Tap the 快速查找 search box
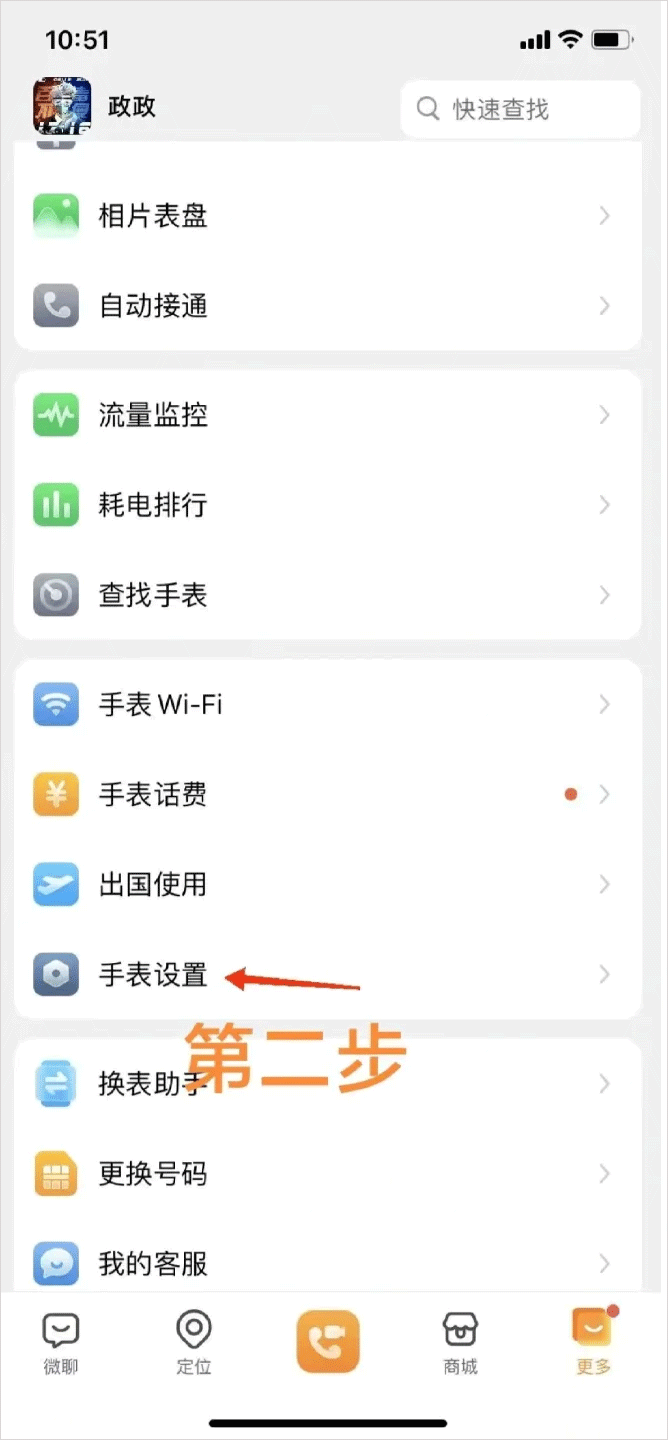This screenshot has width=668, height=1440. (520, 109)
